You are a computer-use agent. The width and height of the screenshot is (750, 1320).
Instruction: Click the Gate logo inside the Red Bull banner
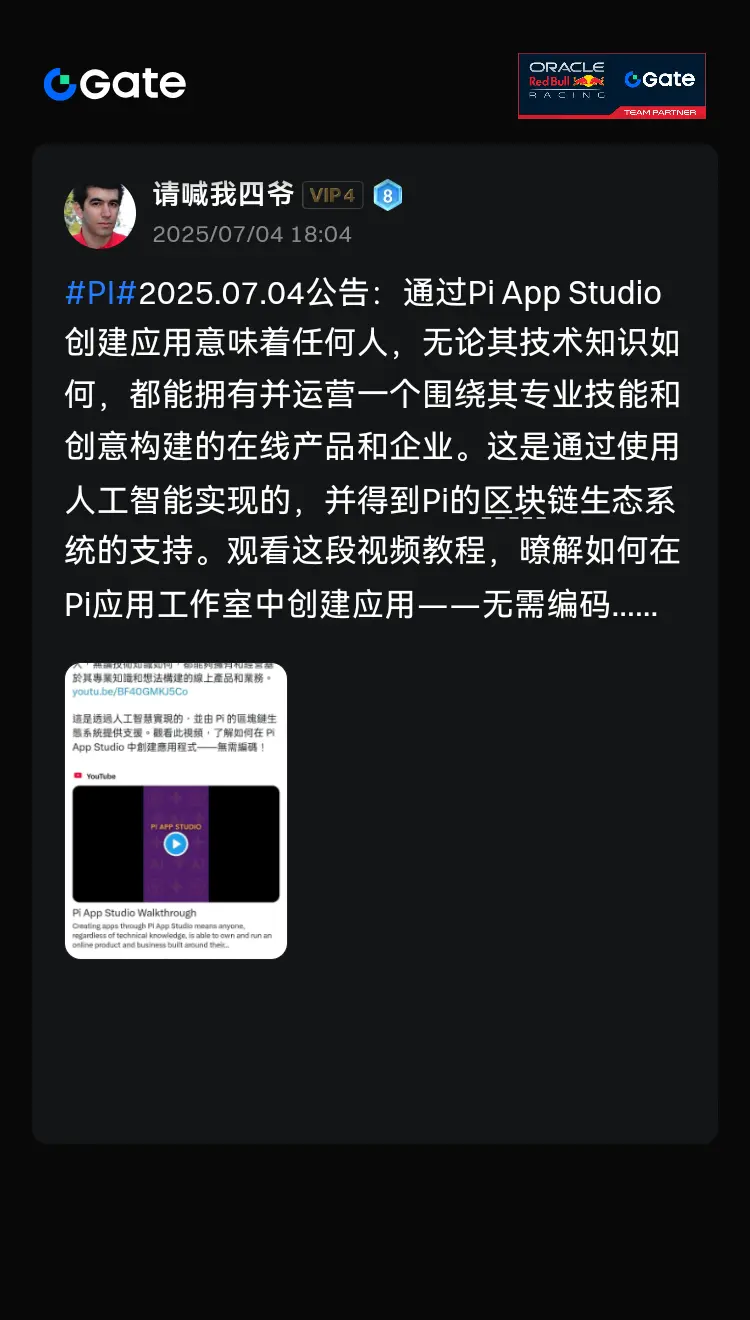pos(660,78)
